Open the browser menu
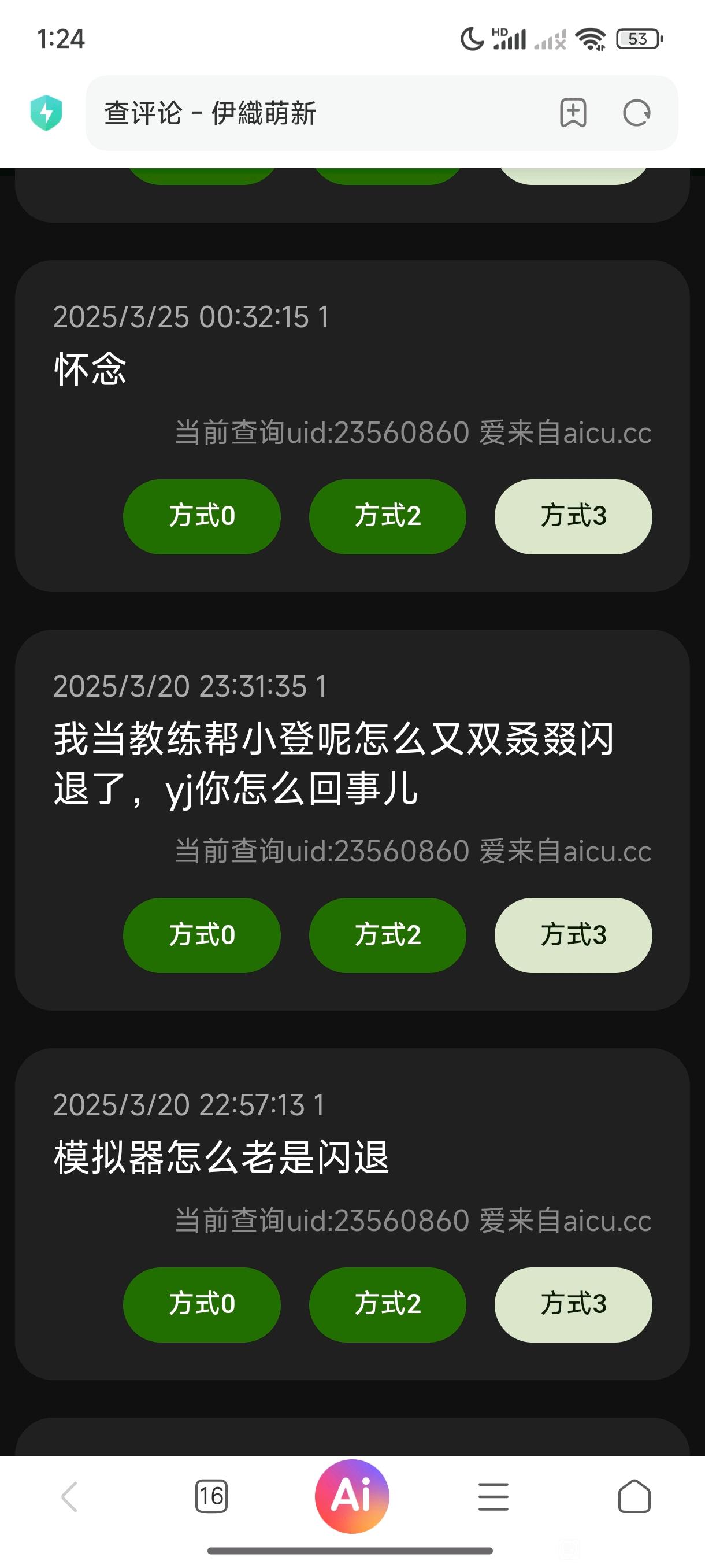This screenshot has height=1568, width=705. pyautogui.click(x=493, y=1497)
